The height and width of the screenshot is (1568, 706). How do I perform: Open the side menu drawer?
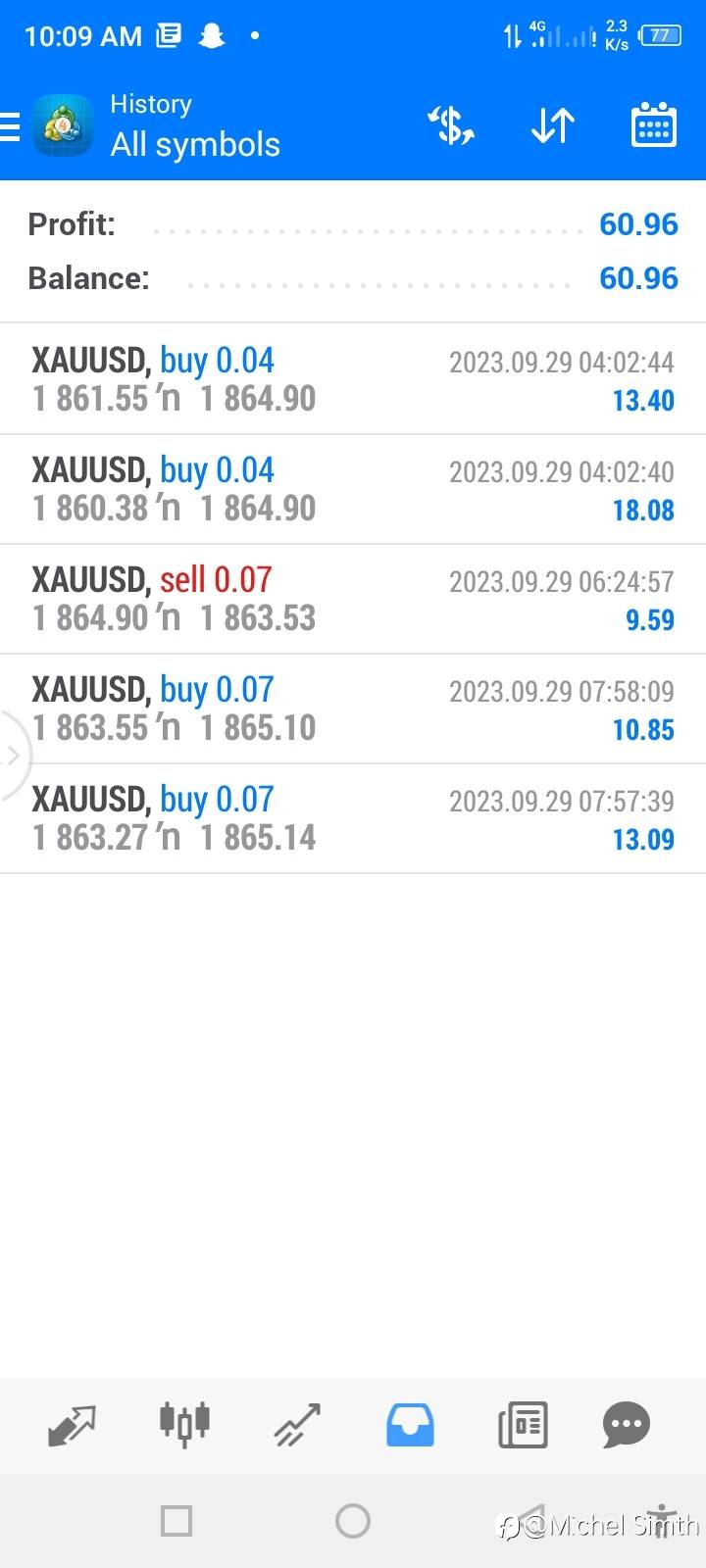click(12, 126)
